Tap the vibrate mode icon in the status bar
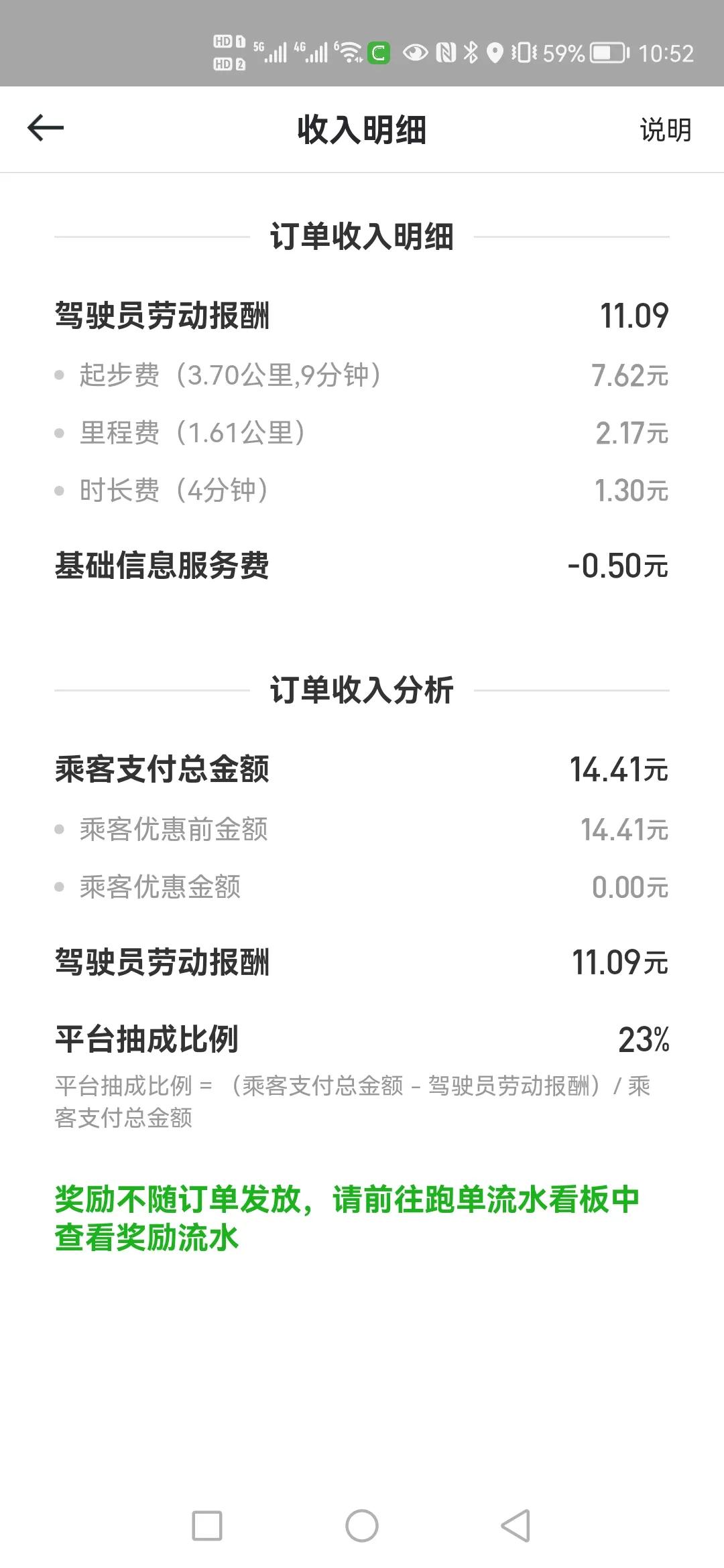This screenshot has height=1568, width=724. [x=524, y=52]
